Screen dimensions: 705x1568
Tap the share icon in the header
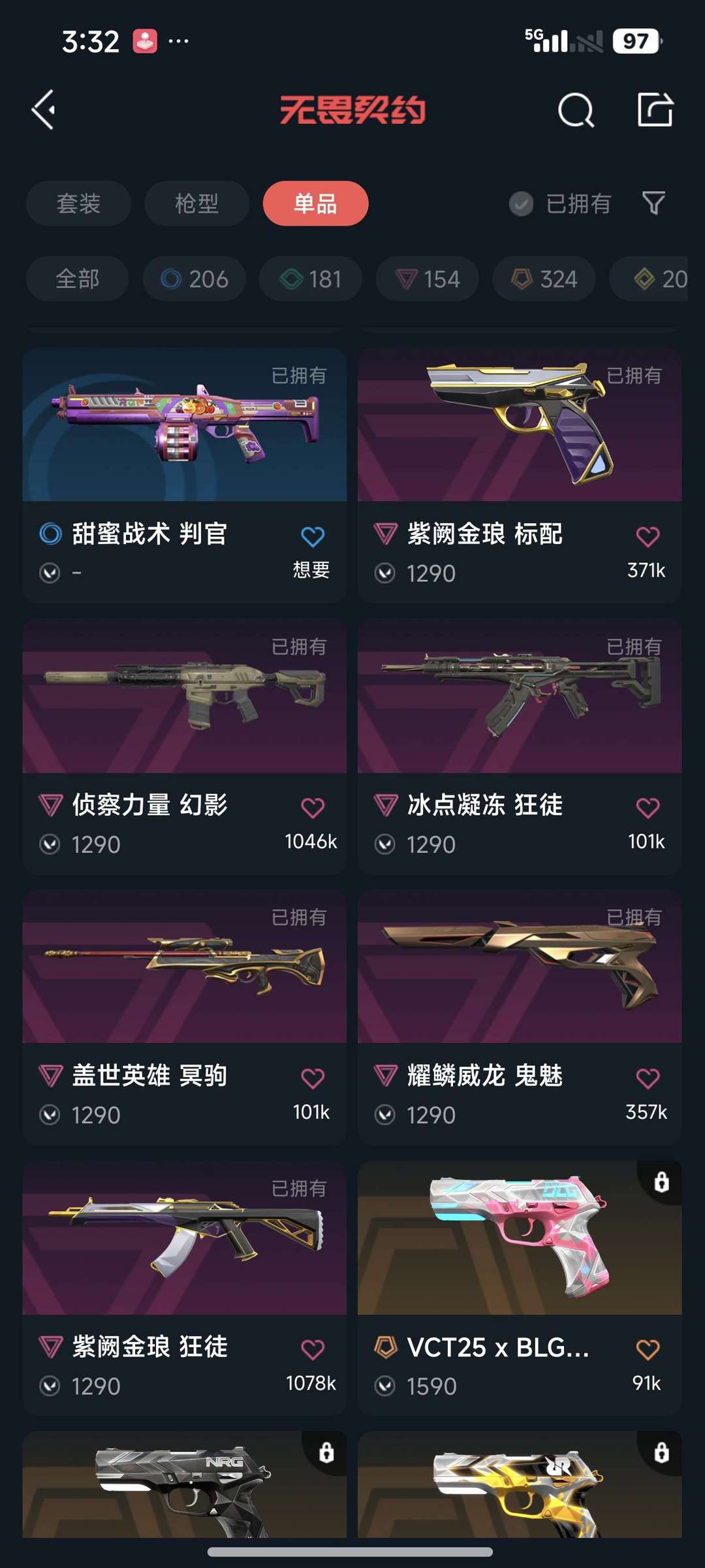point(655,110)
